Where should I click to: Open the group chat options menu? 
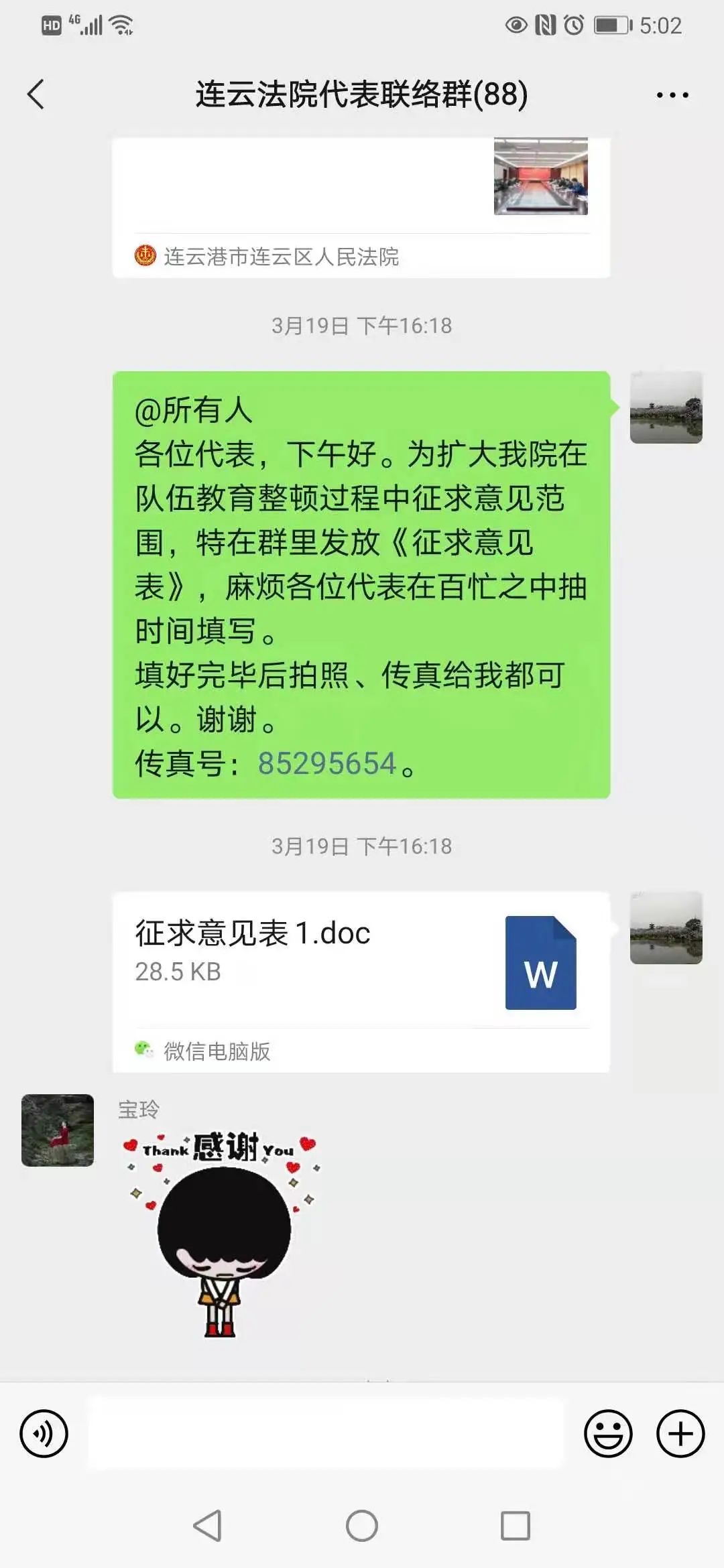click(x=672, y=95)
